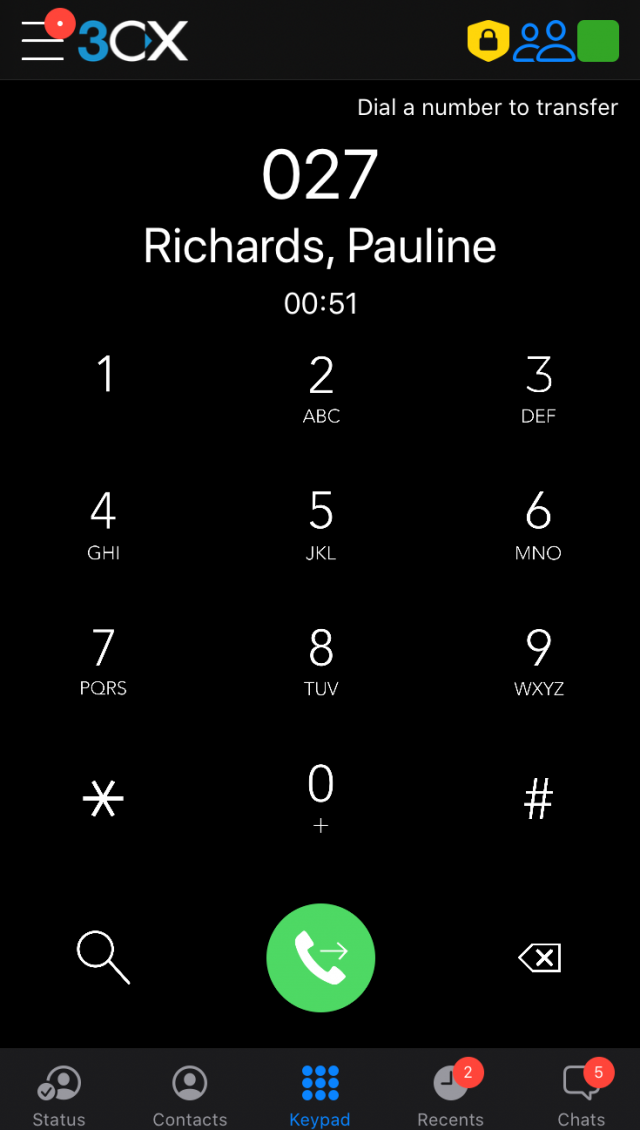
Task: Delete last digit with backspace
Action: coord(540,958)
